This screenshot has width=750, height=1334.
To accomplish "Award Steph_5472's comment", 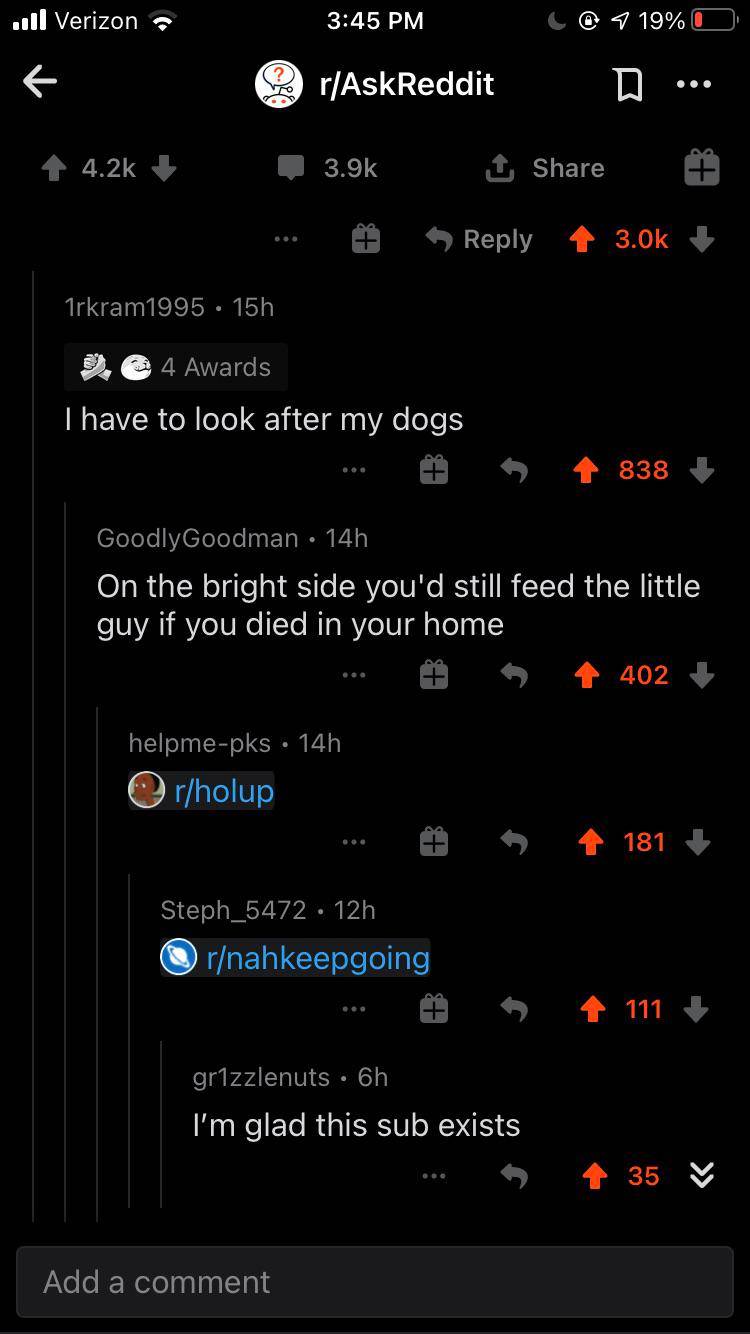I will [432, 1009].
